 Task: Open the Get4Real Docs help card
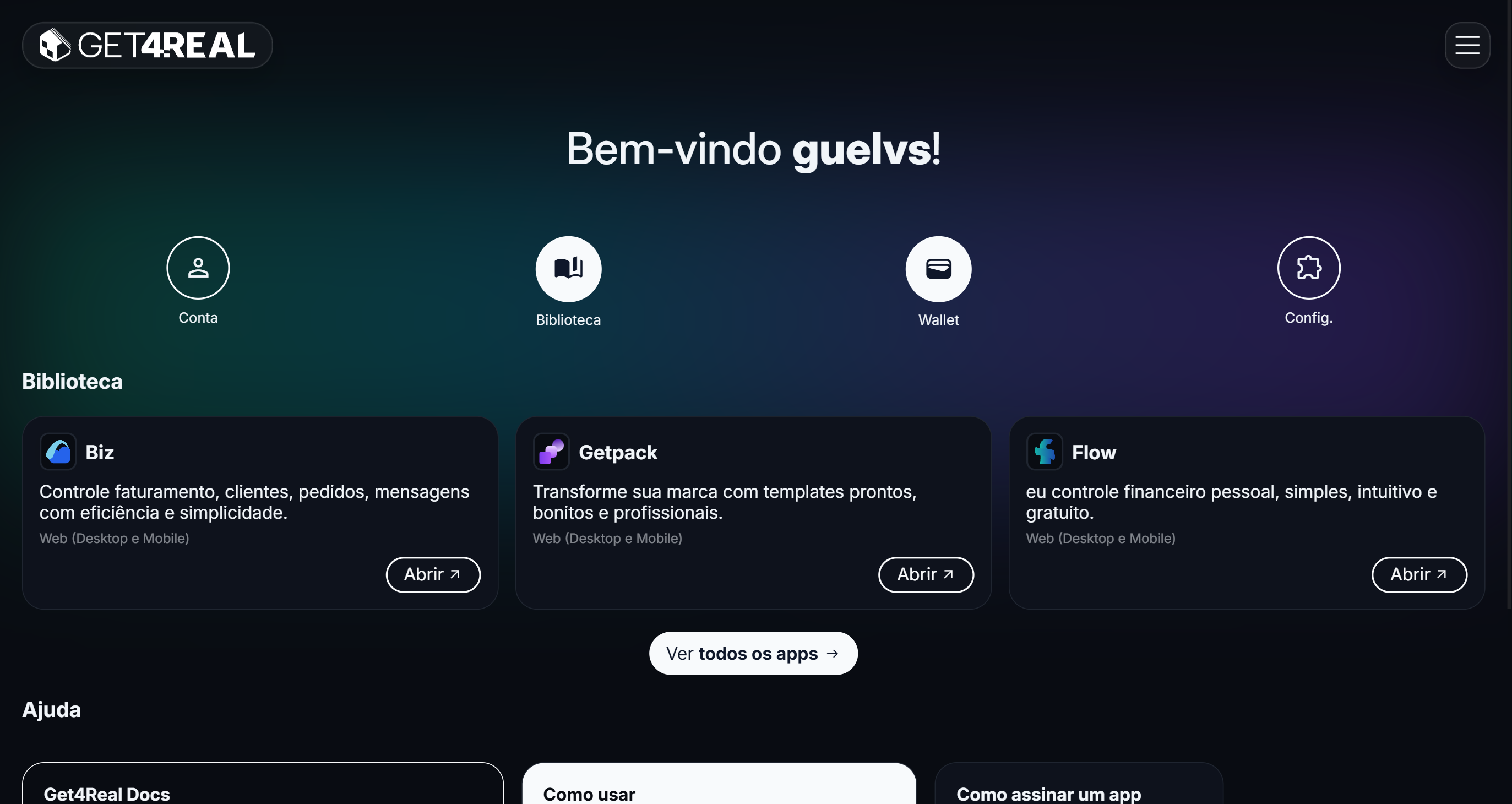click(262, 786)
